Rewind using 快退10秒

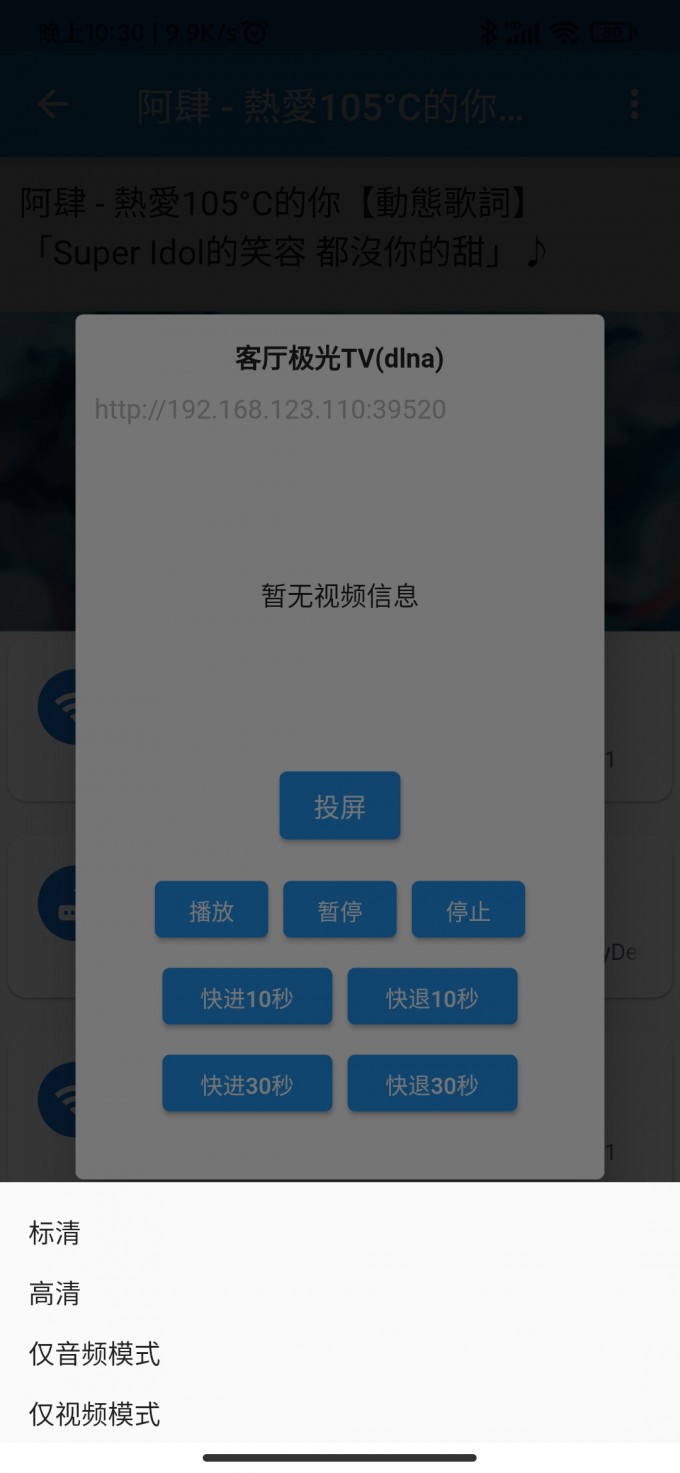point(432,997)
